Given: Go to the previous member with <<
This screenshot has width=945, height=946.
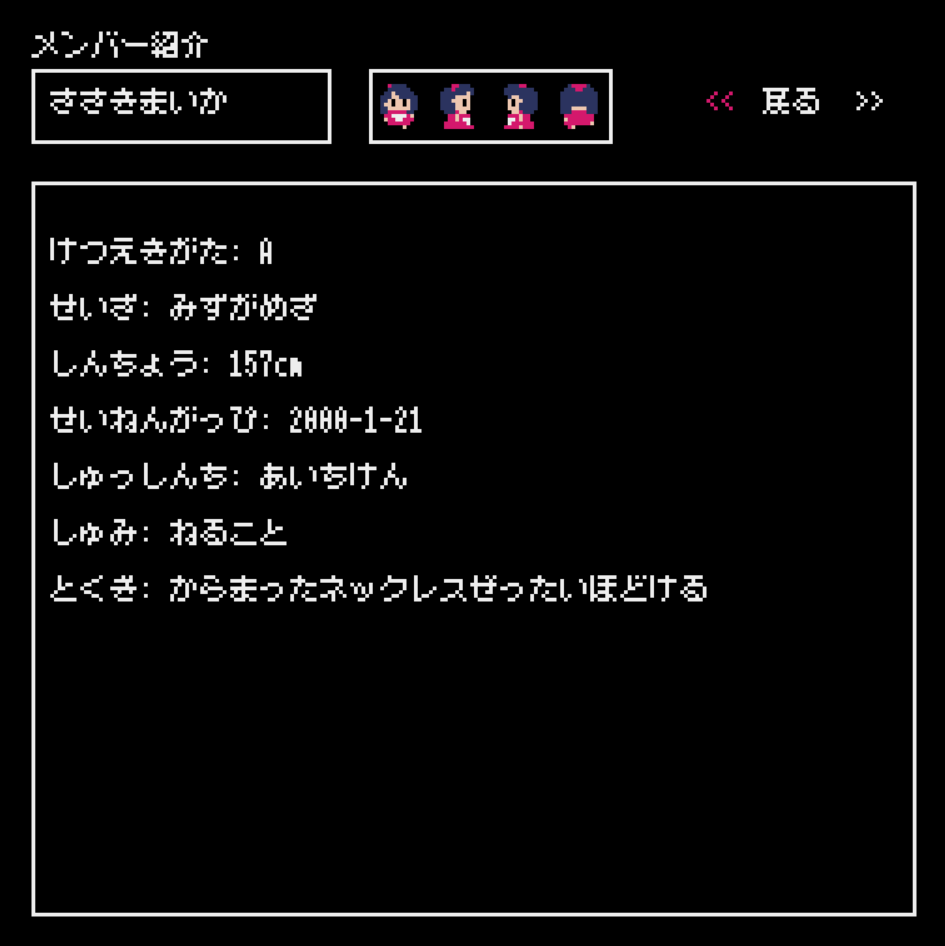Looking at the screenshot, I should (720, 102).
